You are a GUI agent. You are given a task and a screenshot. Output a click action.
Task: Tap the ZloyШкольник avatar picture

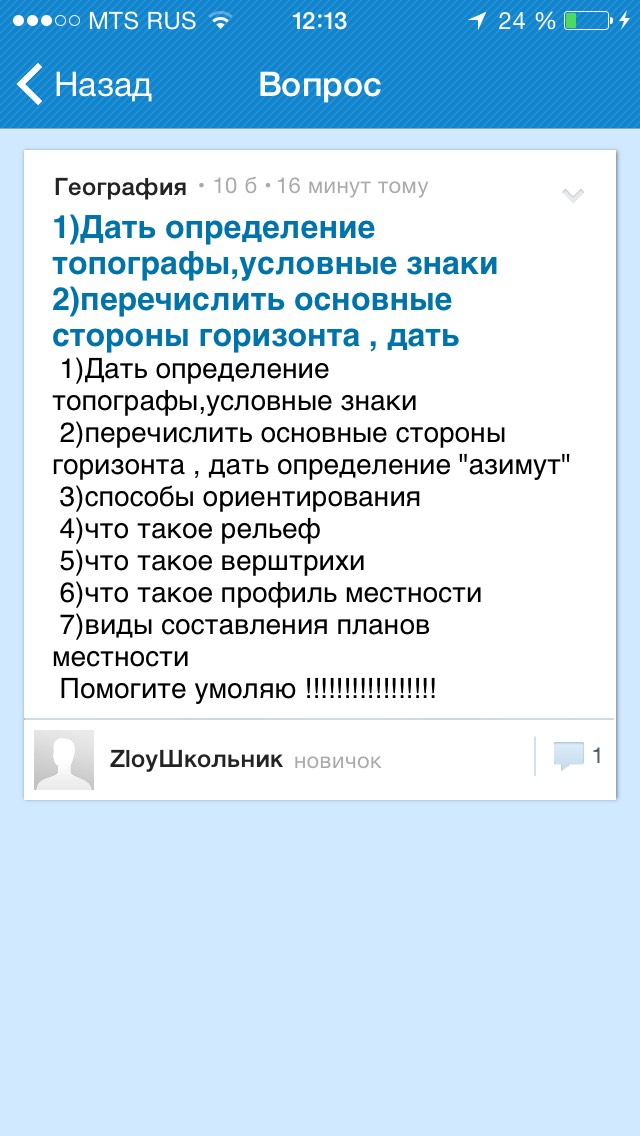pos(64,760)
